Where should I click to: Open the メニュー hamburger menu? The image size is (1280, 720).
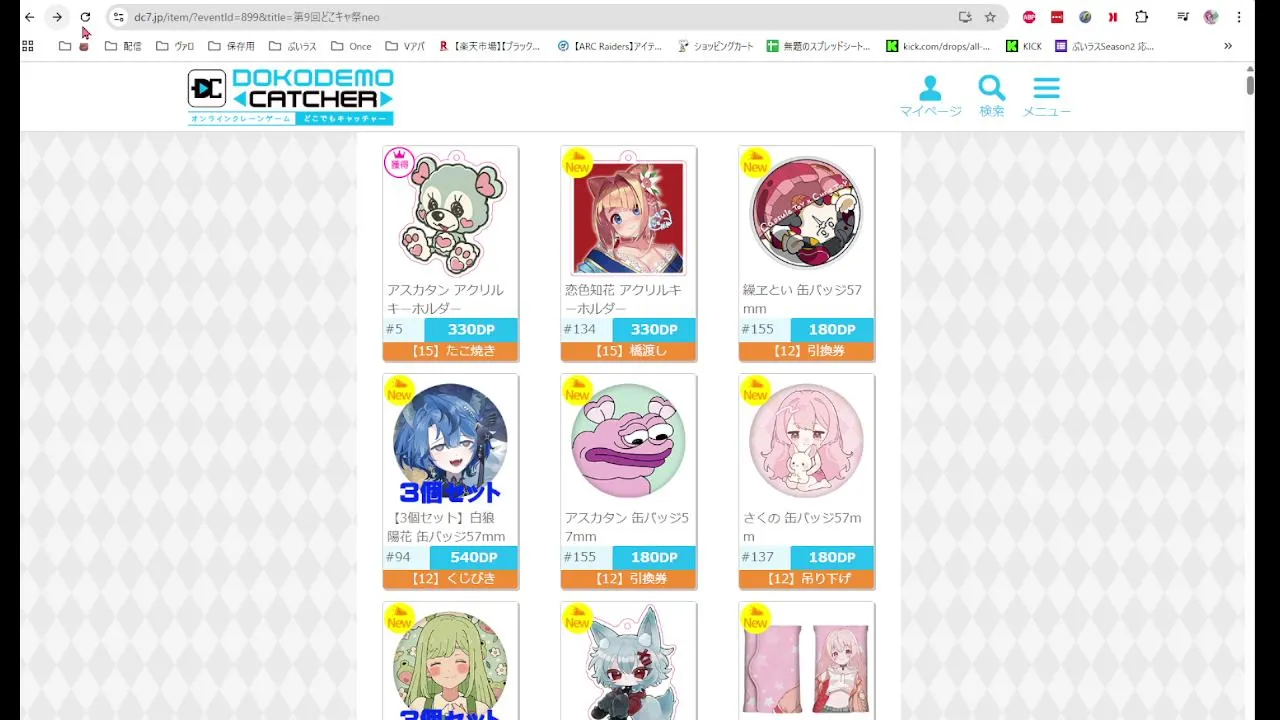pyautogui.click(x=1046, y=96)
